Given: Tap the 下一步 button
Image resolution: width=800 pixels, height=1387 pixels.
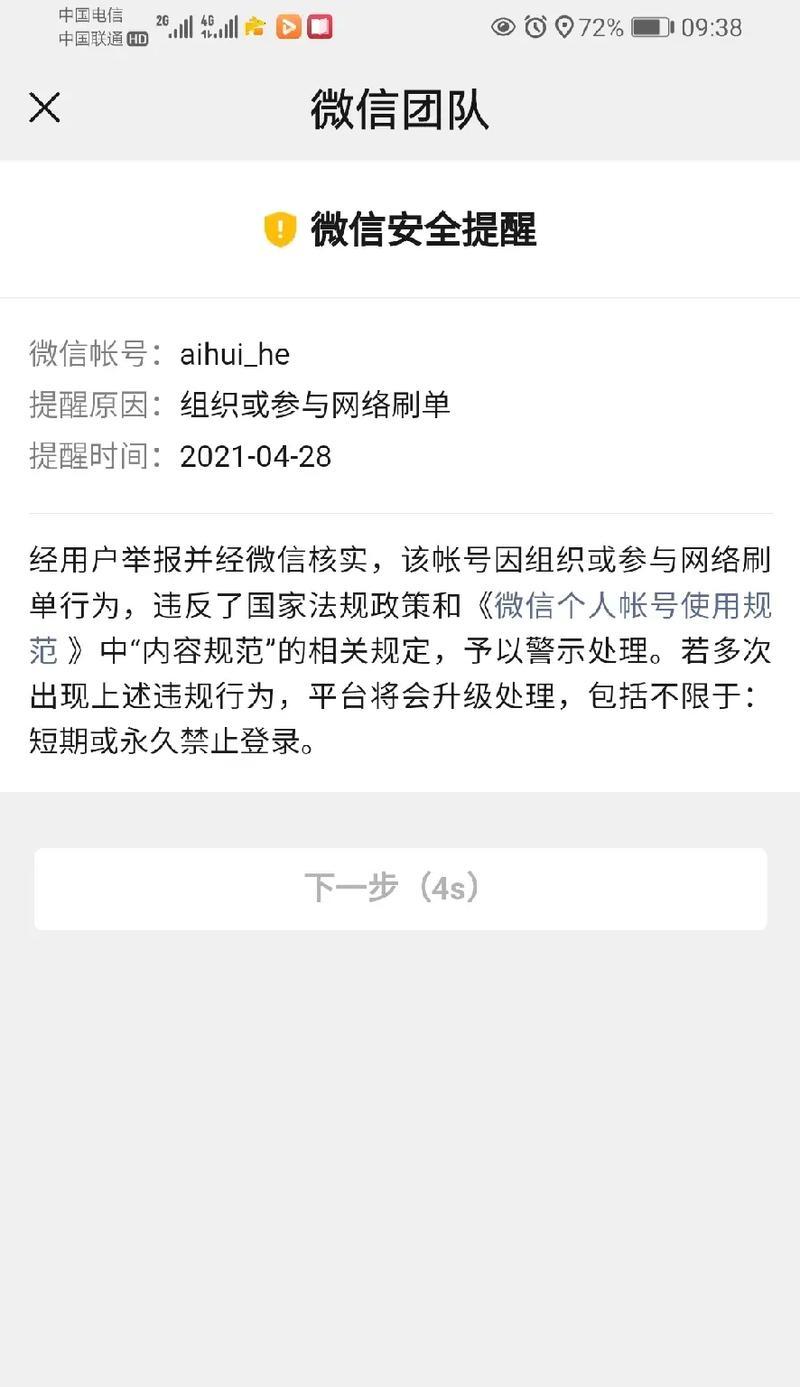Looking at the screenshot, I should (x=400, y=889).
